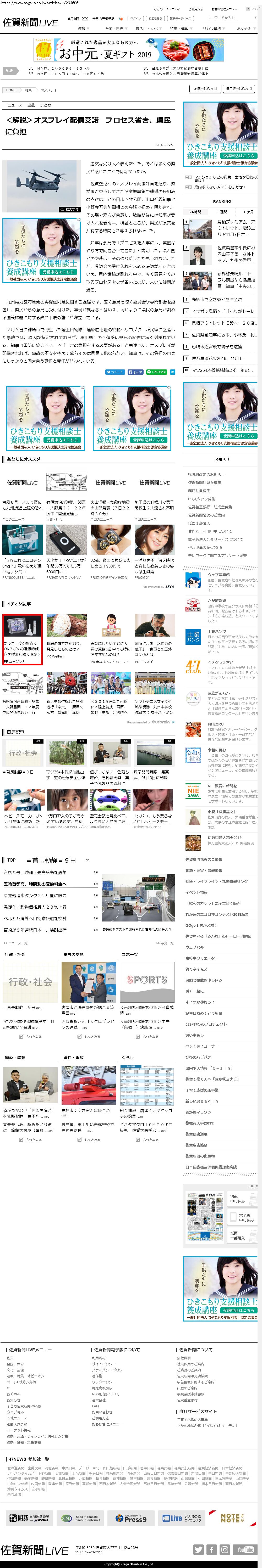Open the footer Instagram icon

tap(225, 1549)
